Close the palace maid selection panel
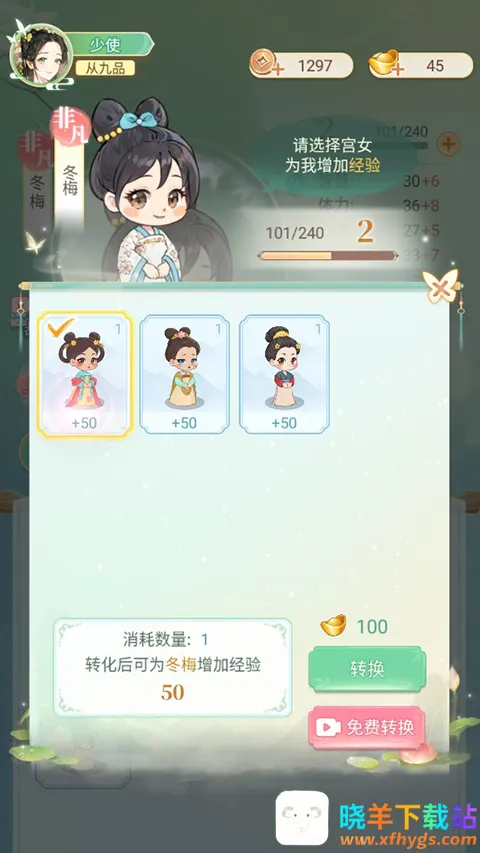Viewport: 480px width, 853px height. click(442, 286)
